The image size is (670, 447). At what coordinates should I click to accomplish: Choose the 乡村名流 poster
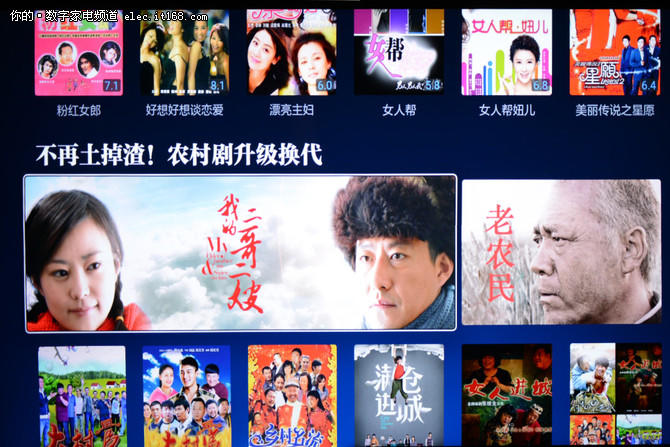(292, 395)
